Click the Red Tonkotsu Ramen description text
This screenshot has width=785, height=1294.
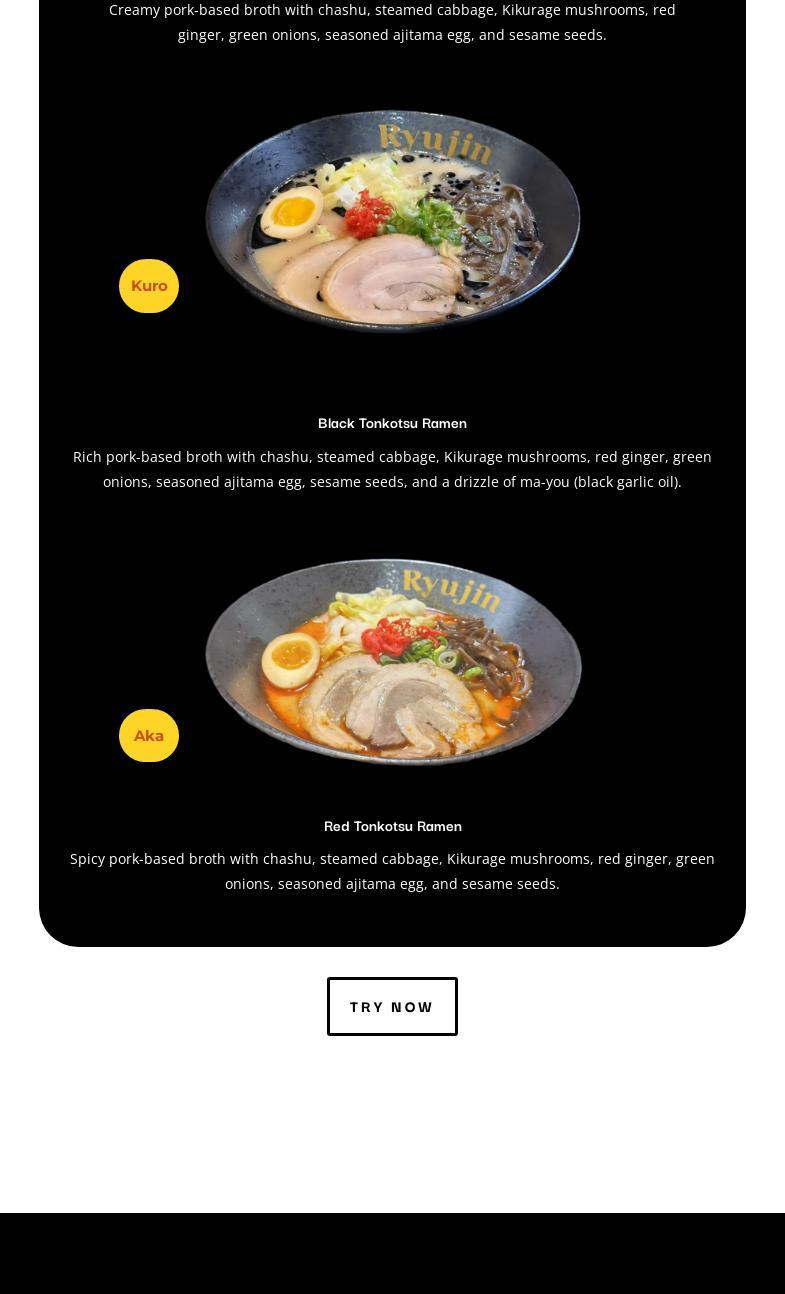[x=392, y=871]
